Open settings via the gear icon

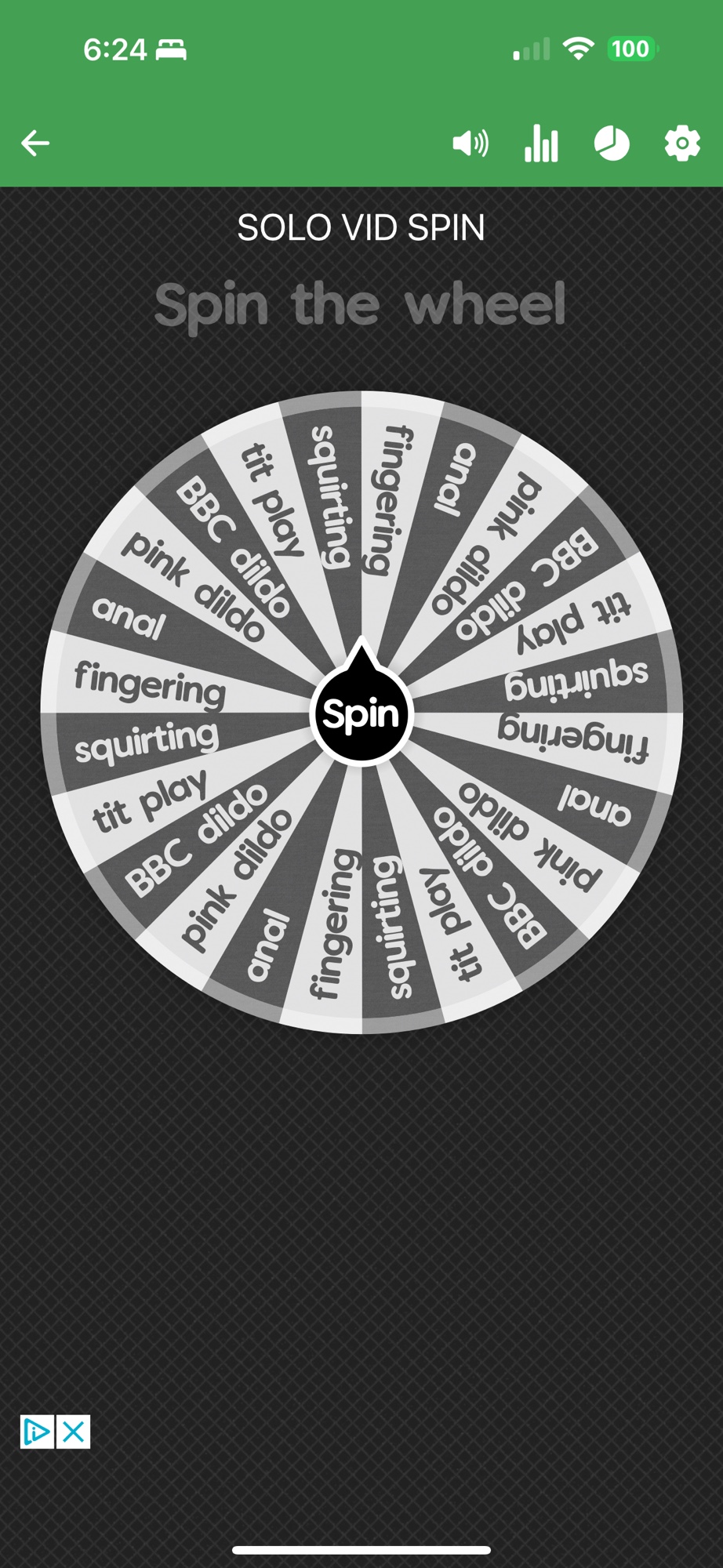[x=681, y=143]
